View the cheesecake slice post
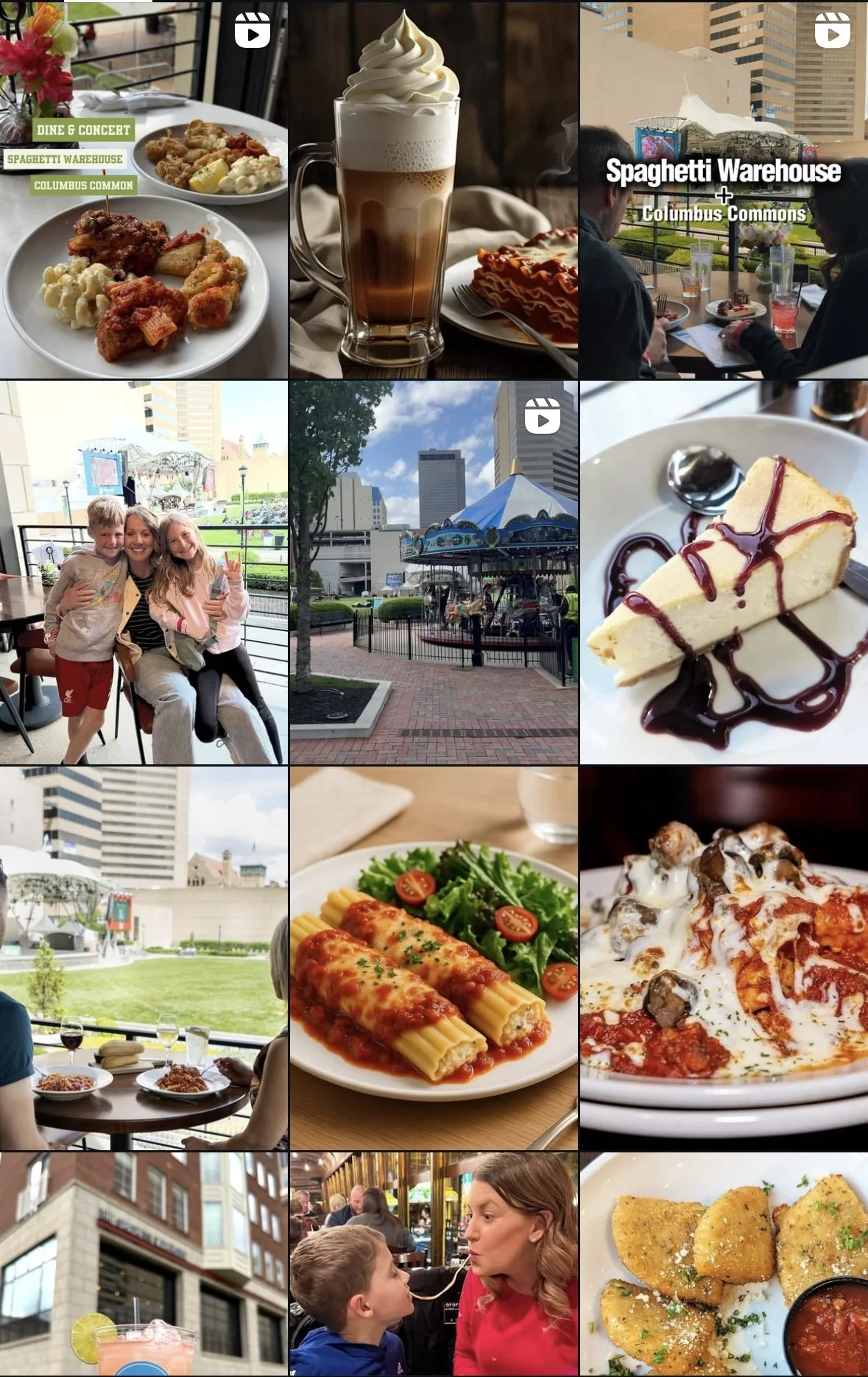 tap(724, 572)
